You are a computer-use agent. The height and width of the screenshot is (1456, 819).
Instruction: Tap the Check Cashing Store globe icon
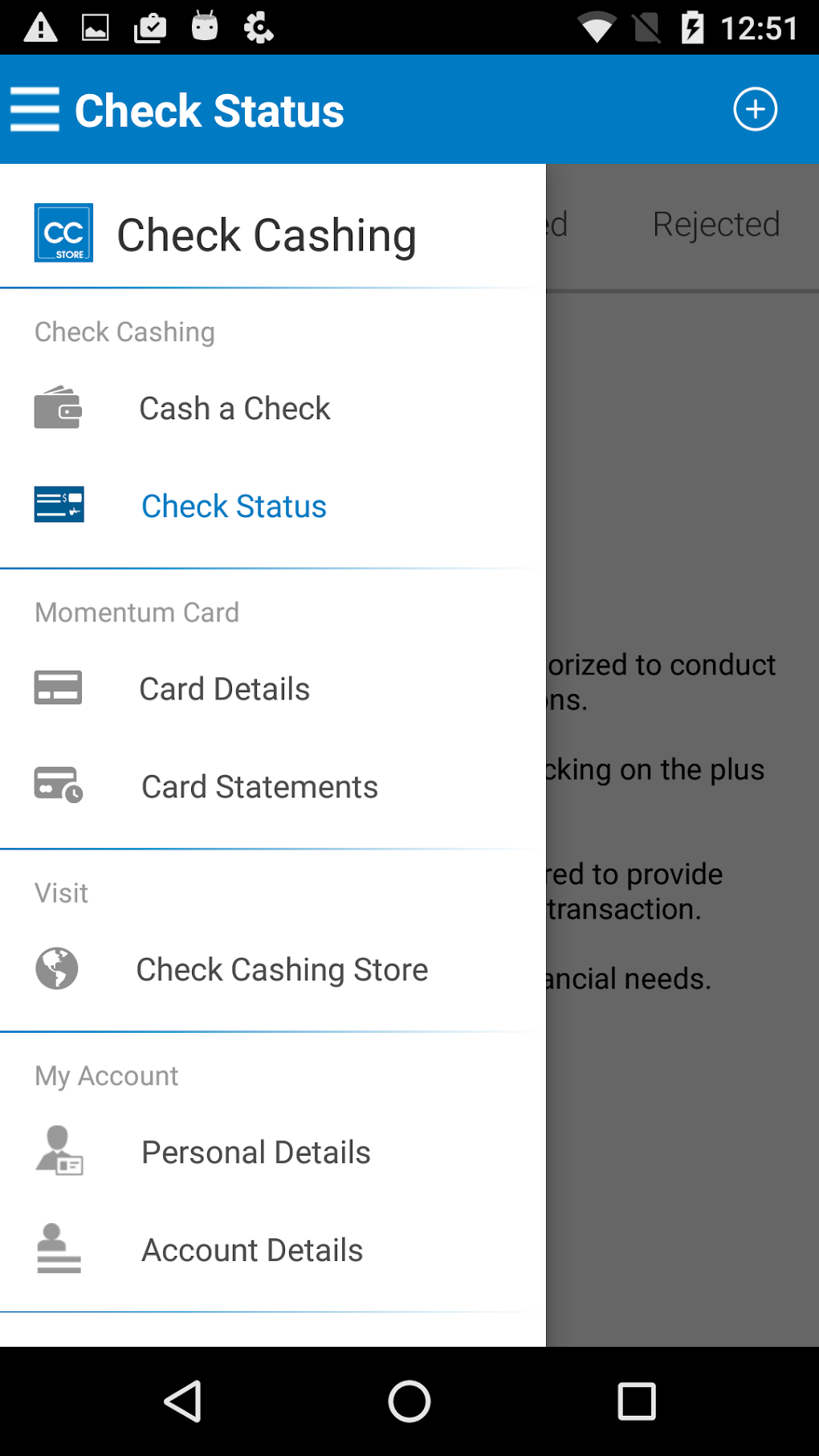pyautogui.click(x=56, y=969)
